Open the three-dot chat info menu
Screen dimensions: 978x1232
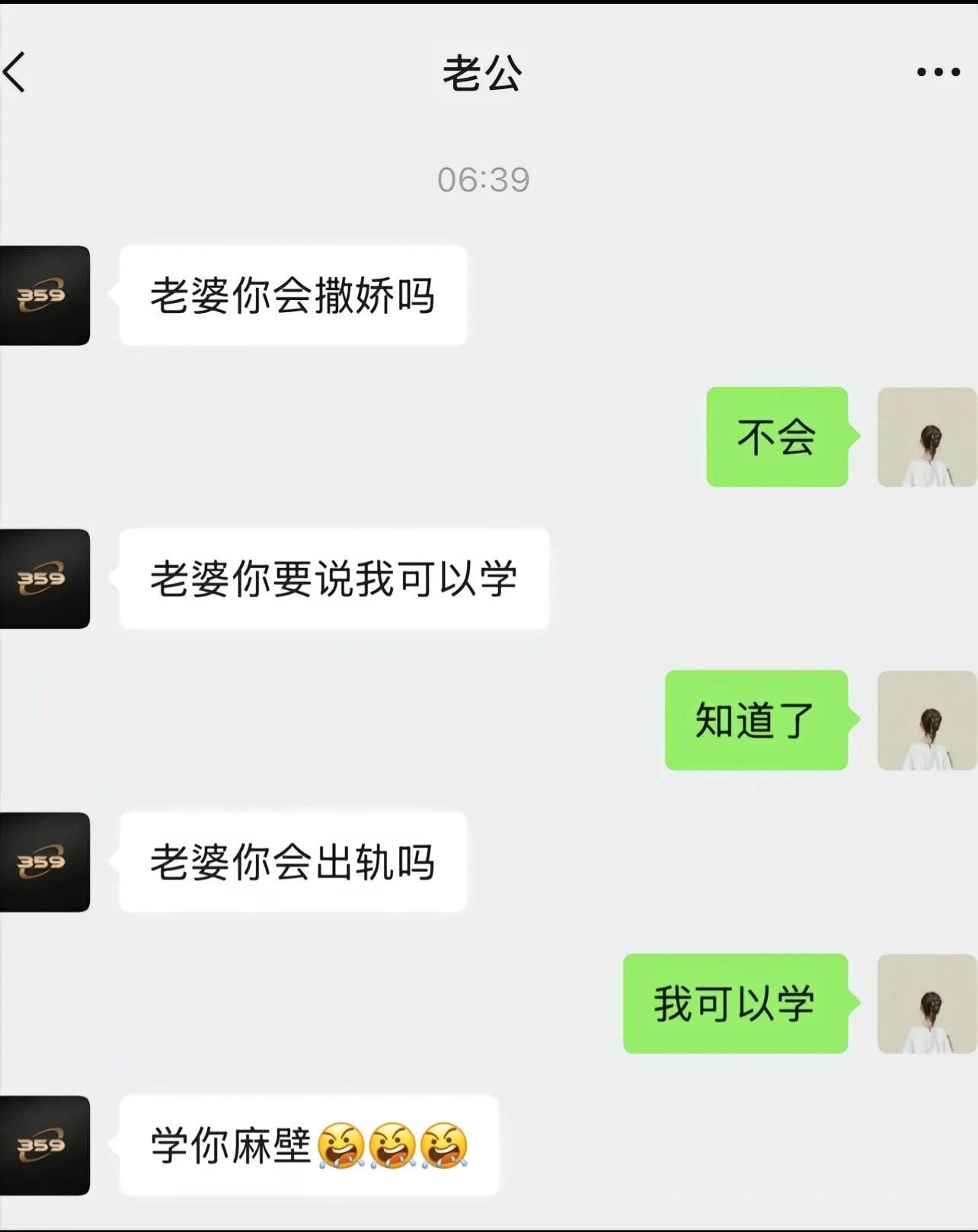coord(938,72)
